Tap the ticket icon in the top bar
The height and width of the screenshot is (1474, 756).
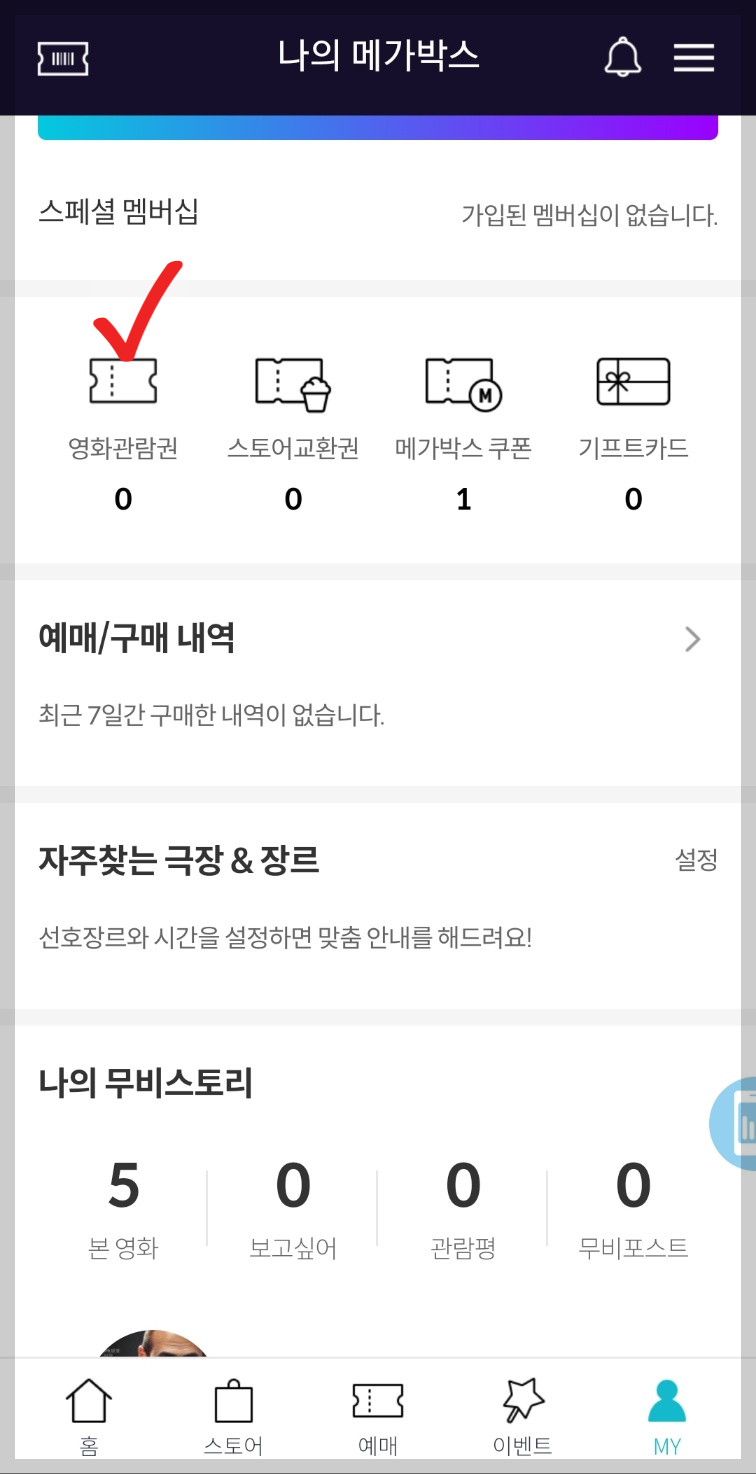(x=62, y=57)
